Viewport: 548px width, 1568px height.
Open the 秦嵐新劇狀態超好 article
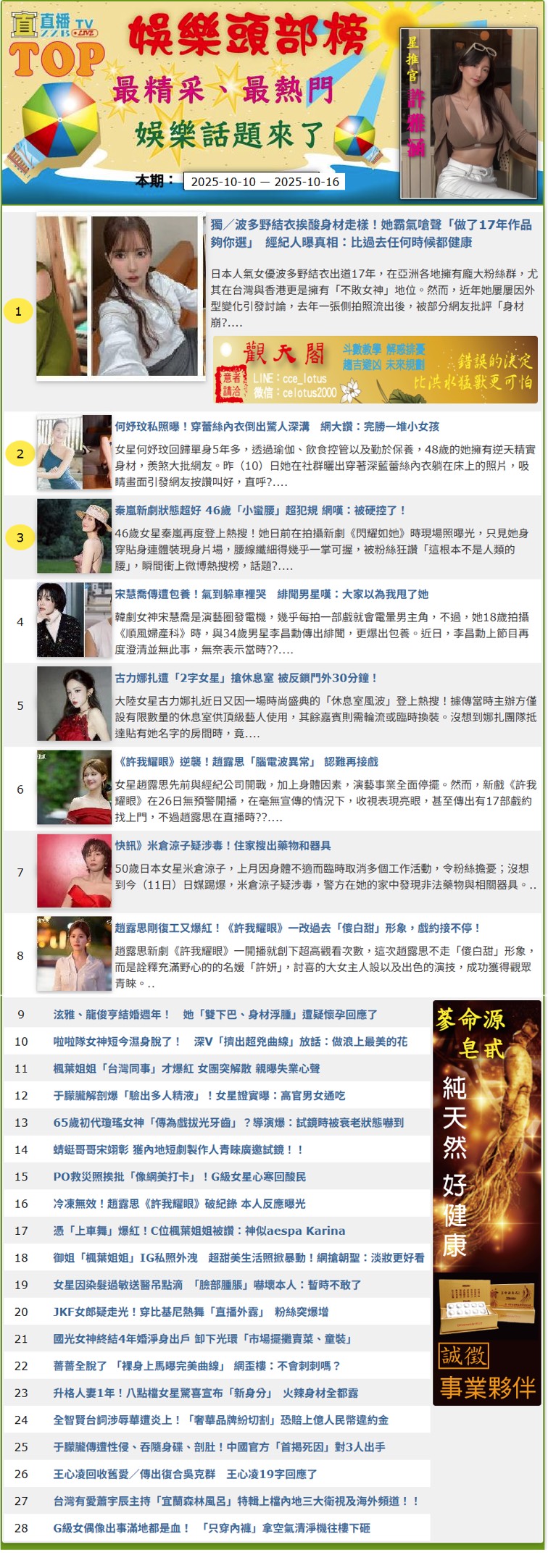point(260,511)
